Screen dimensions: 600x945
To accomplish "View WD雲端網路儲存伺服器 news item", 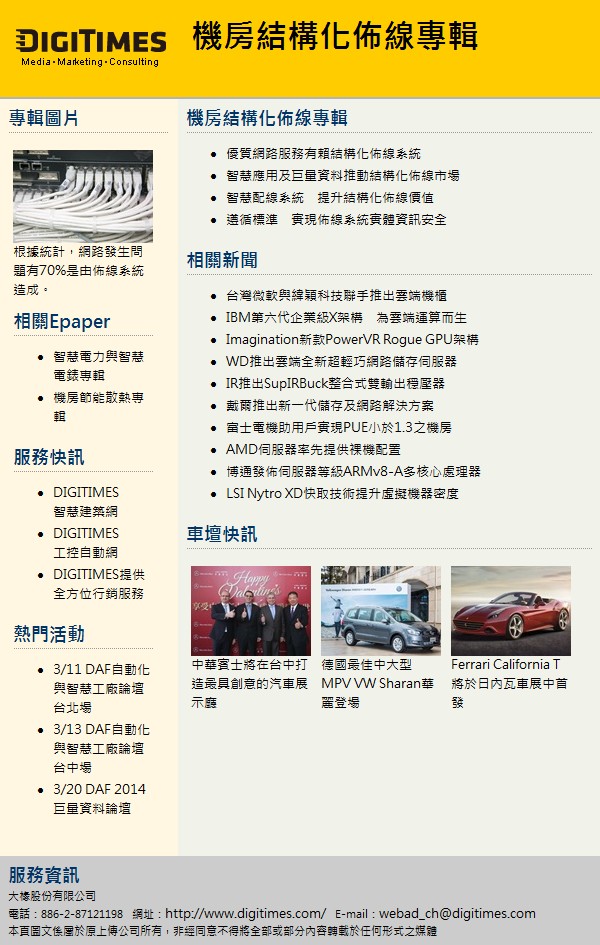I will tap(341, 362).
